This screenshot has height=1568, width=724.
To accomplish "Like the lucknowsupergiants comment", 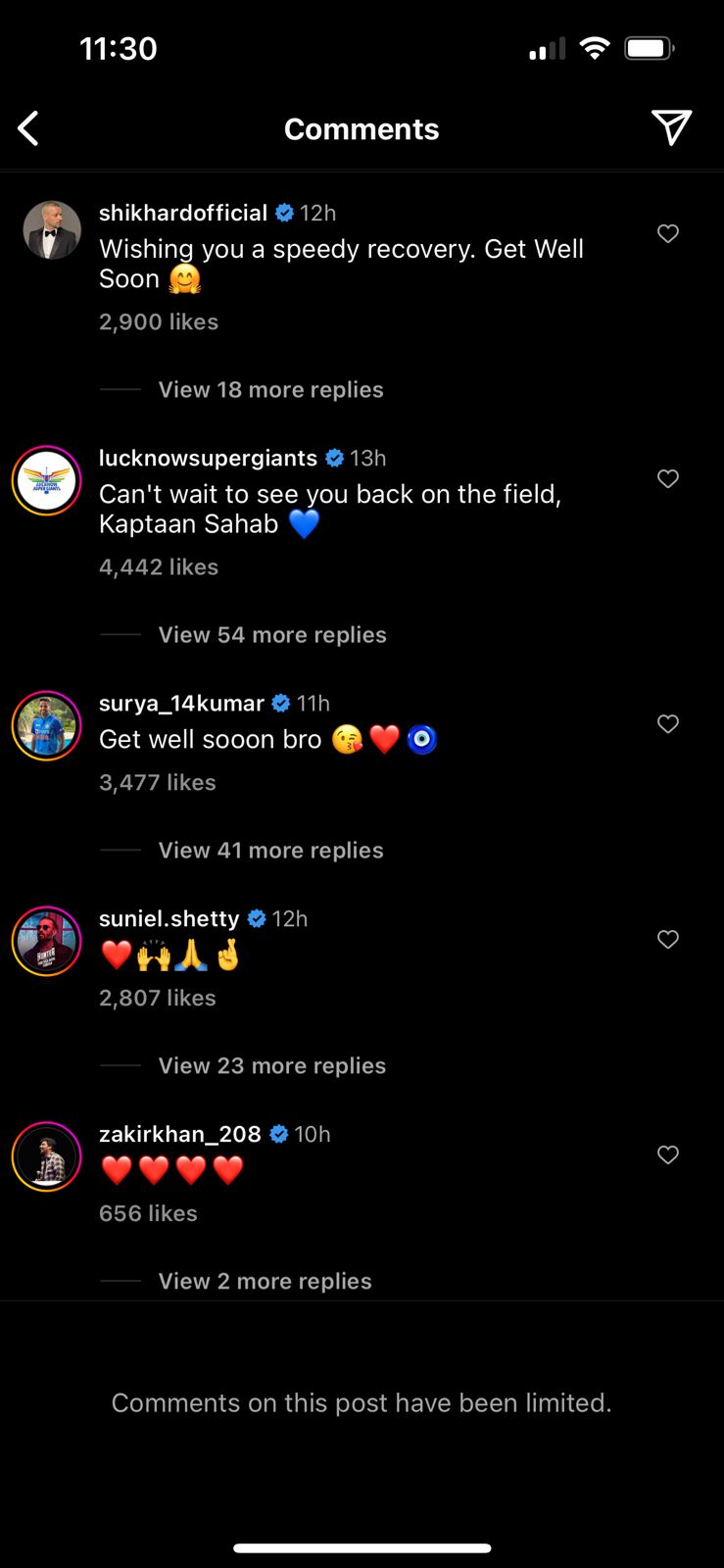I will [x=668, y=478].
